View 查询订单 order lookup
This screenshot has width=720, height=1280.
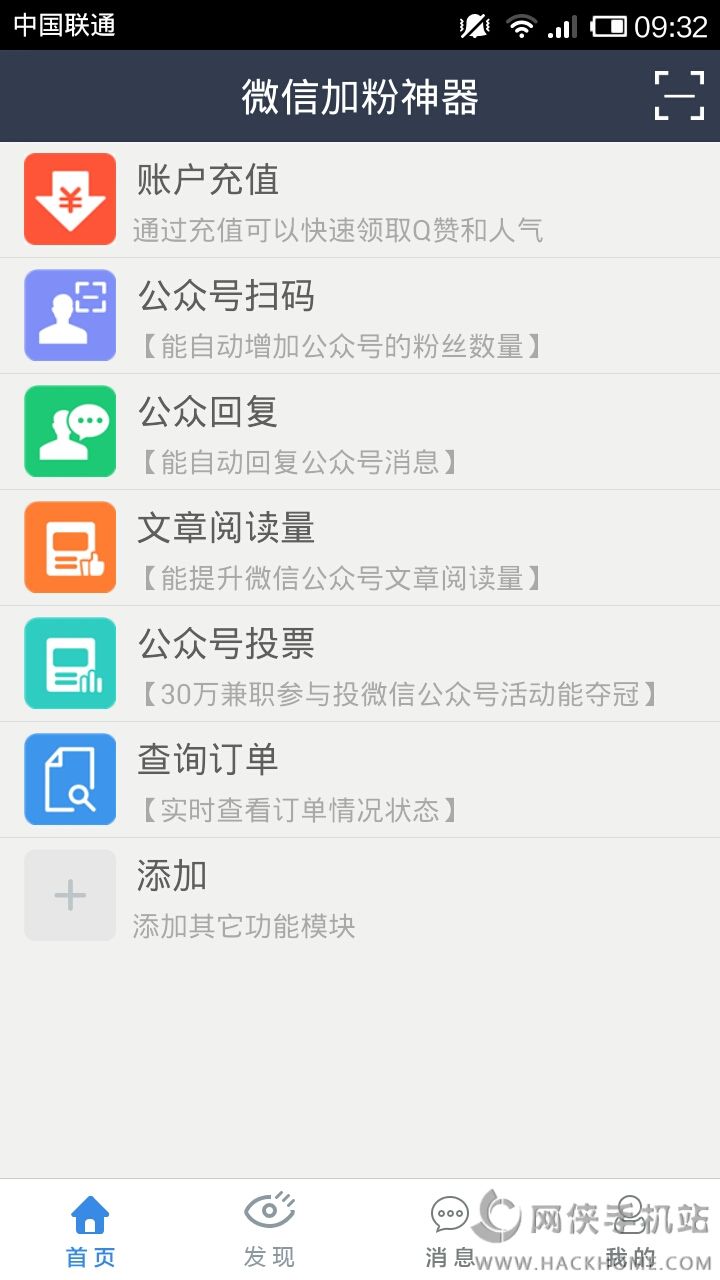(360, 780)
